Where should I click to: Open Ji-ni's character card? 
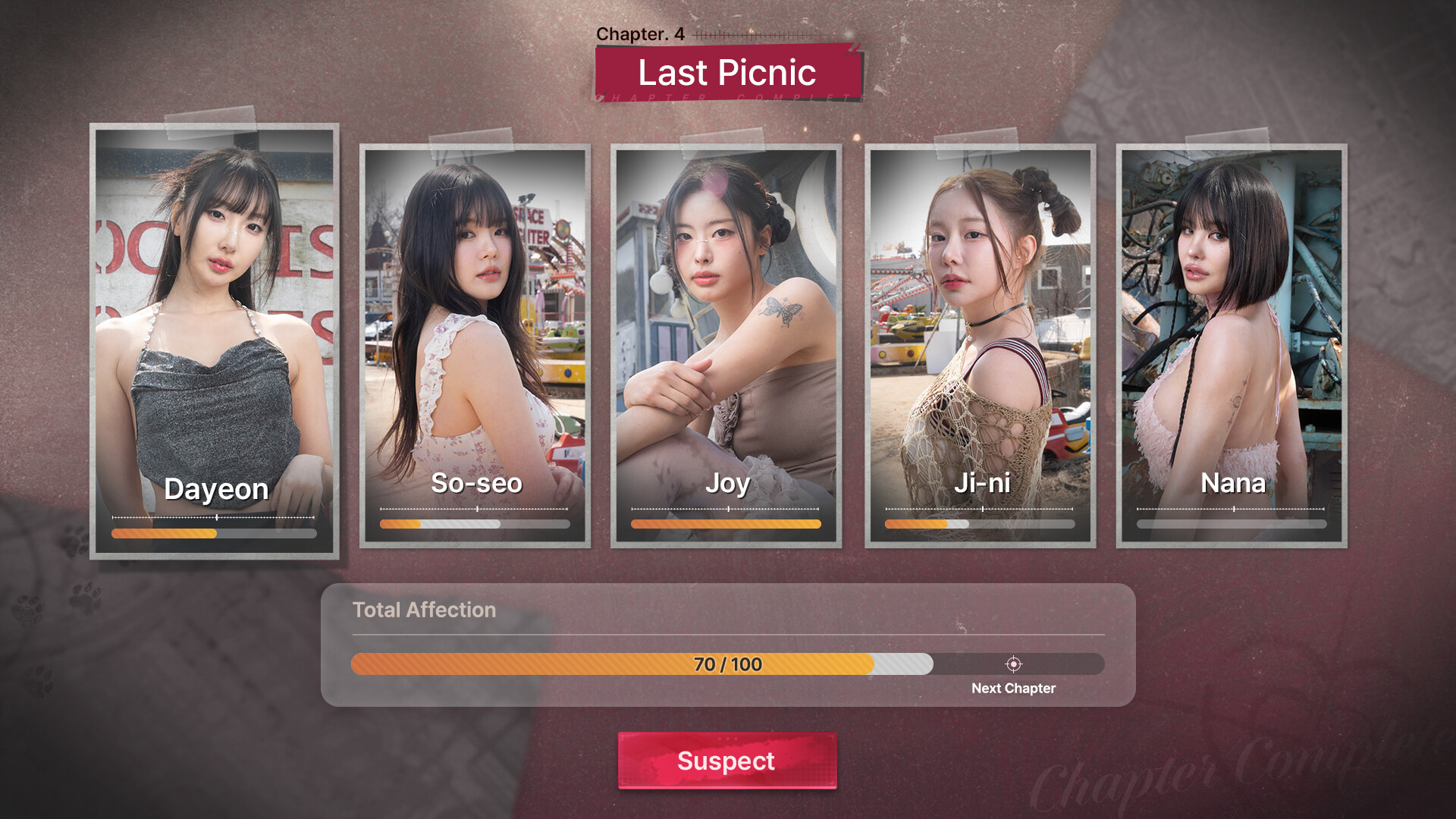[980, 345]
